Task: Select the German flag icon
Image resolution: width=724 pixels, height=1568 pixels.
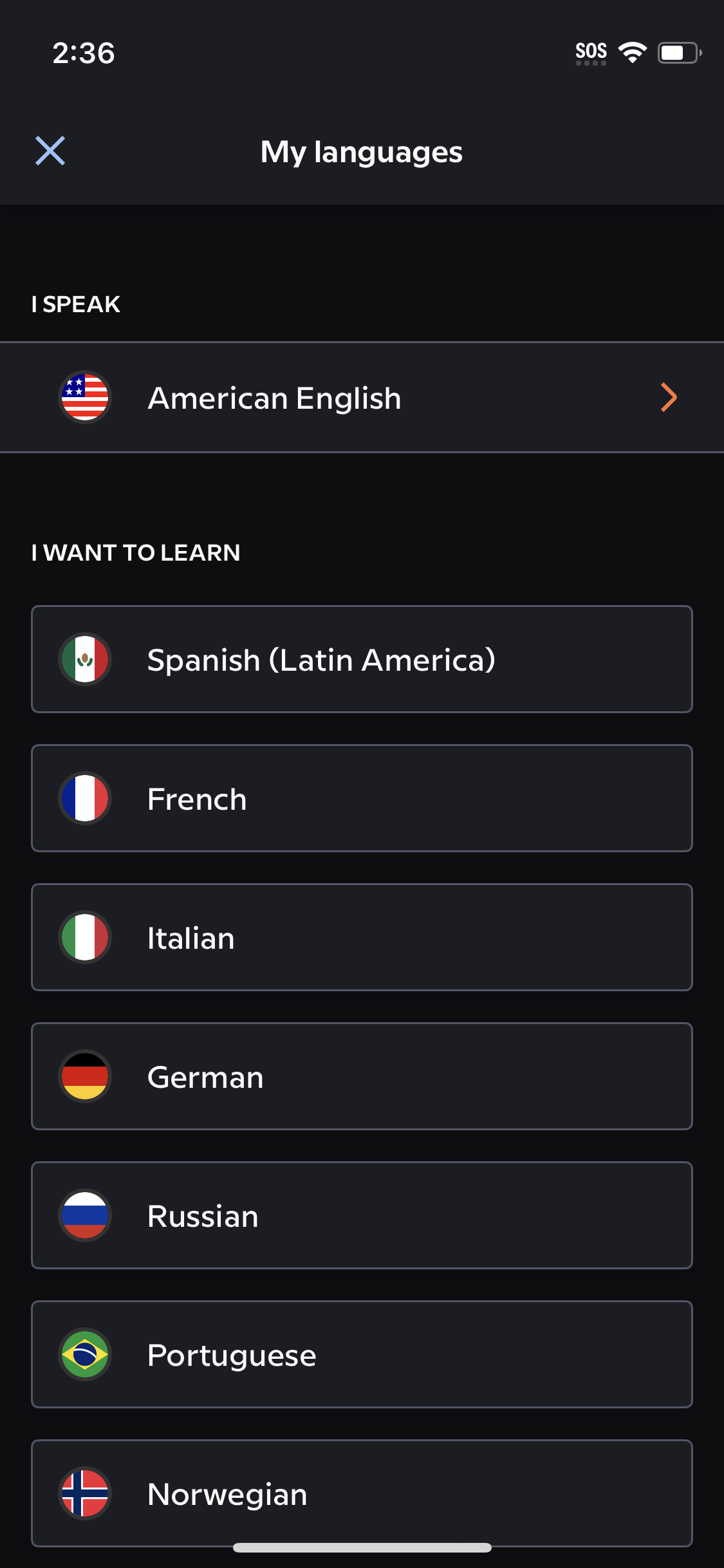Action: 84,1077
